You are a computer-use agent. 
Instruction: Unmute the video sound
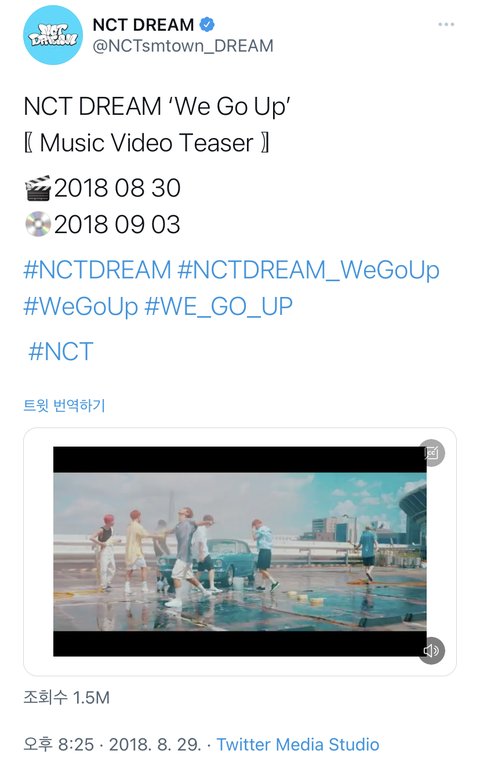[x=431, y=650]
